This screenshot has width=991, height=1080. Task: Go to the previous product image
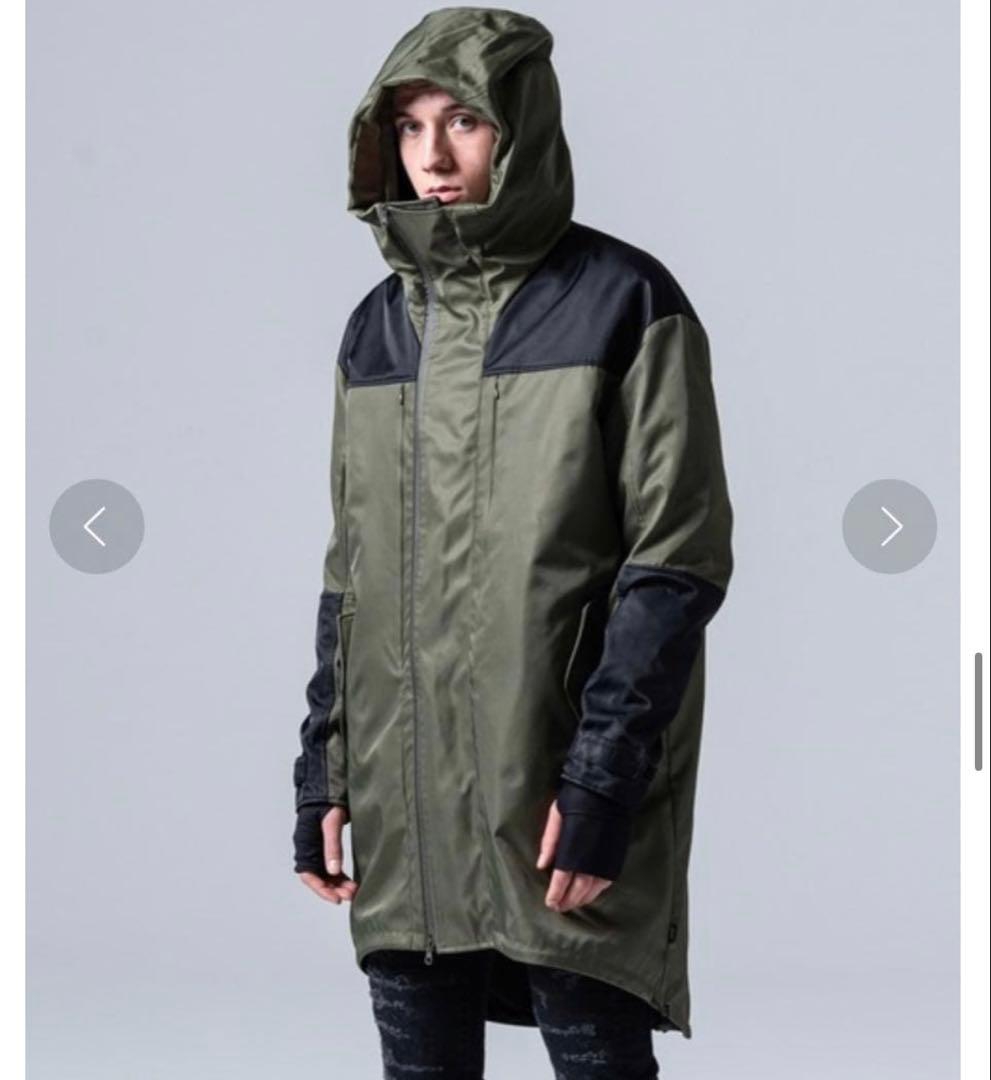click(x=96, y=526)
